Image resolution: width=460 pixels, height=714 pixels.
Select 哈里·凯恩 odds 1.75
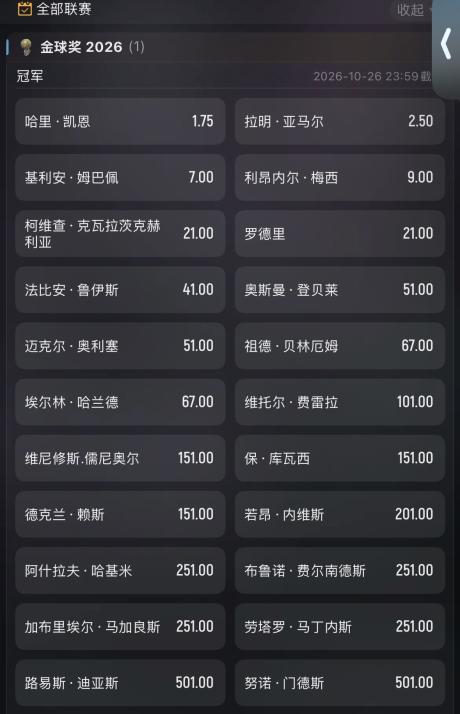(120, 122)
